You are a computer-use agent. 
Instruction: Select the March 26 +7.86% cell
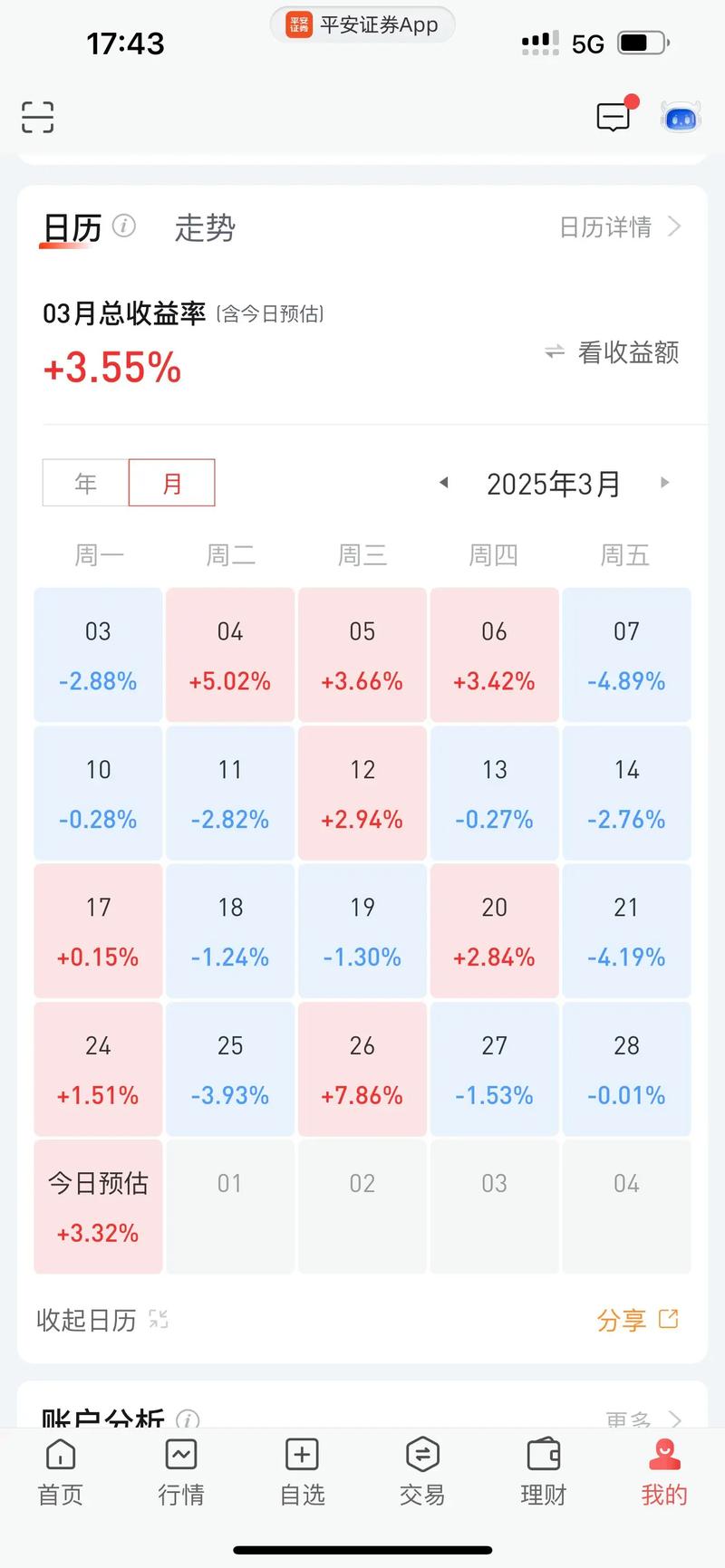pyautogui.click(x=362, y=1069)
